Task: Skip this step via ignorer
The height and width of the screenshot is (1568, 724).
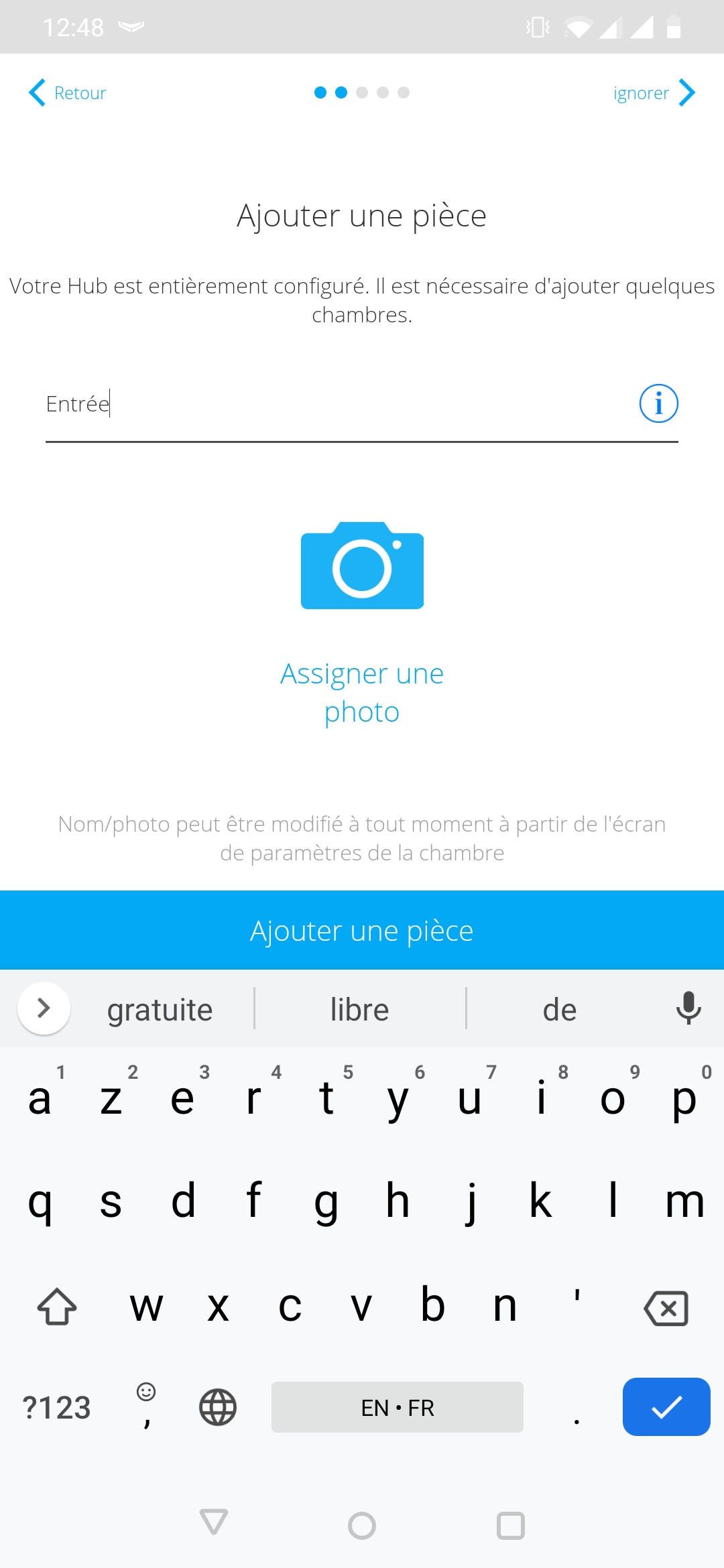Action: click(654, 92)
